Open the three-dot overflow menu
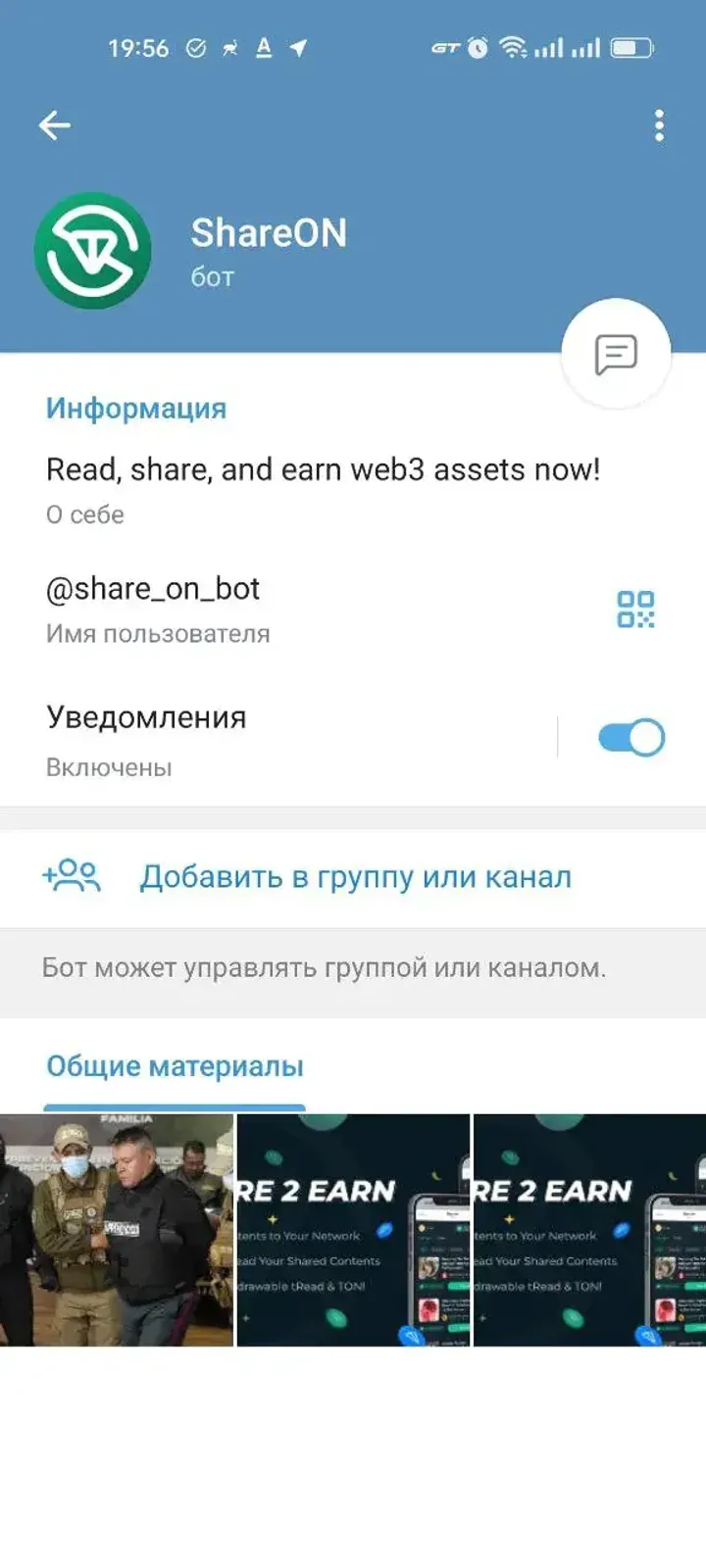The height and width of the screenshot is (1568, 706). click(x=659, y=125)
